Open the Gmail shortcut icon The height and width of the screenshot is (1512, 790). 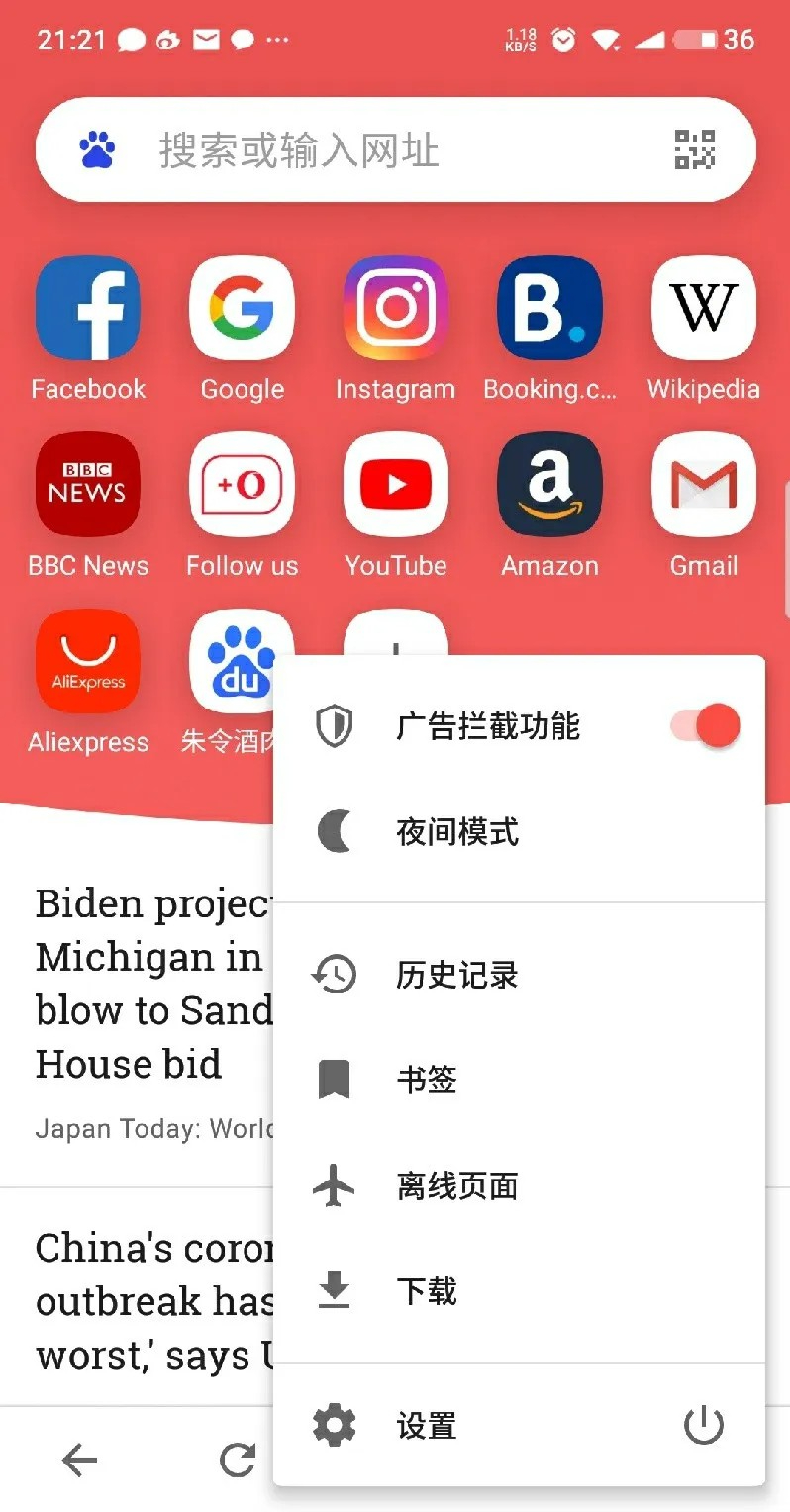pos(703,484)
